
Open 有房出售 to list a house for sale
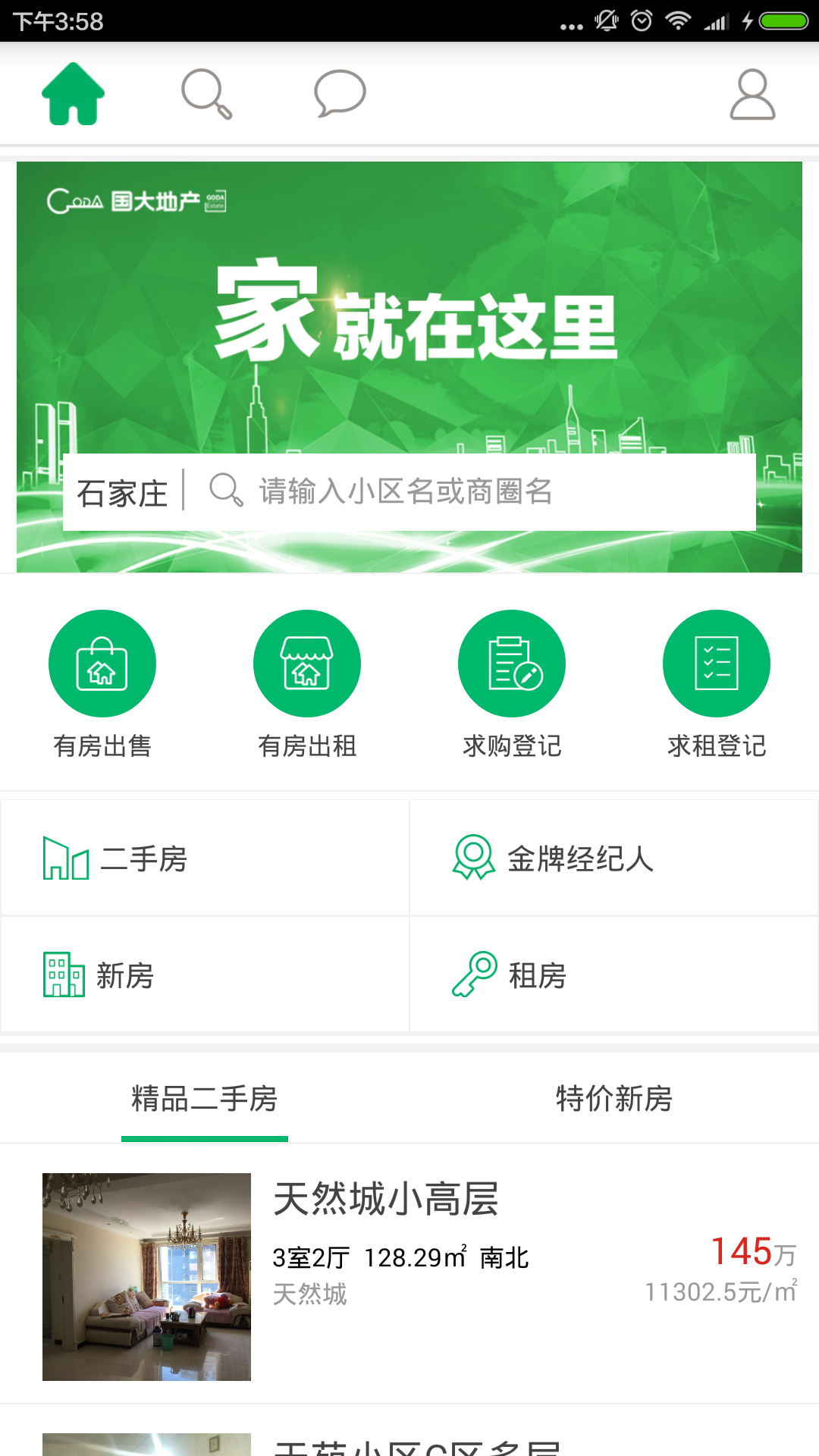(102, 682)
